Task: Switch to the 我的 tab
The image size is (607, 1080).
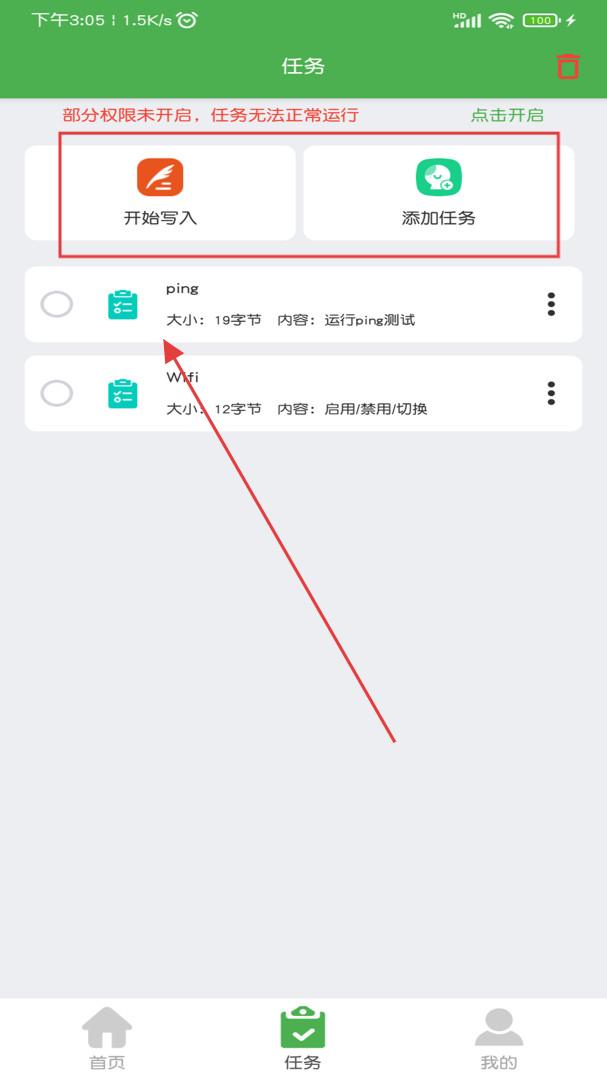Action: point(499,1039)
